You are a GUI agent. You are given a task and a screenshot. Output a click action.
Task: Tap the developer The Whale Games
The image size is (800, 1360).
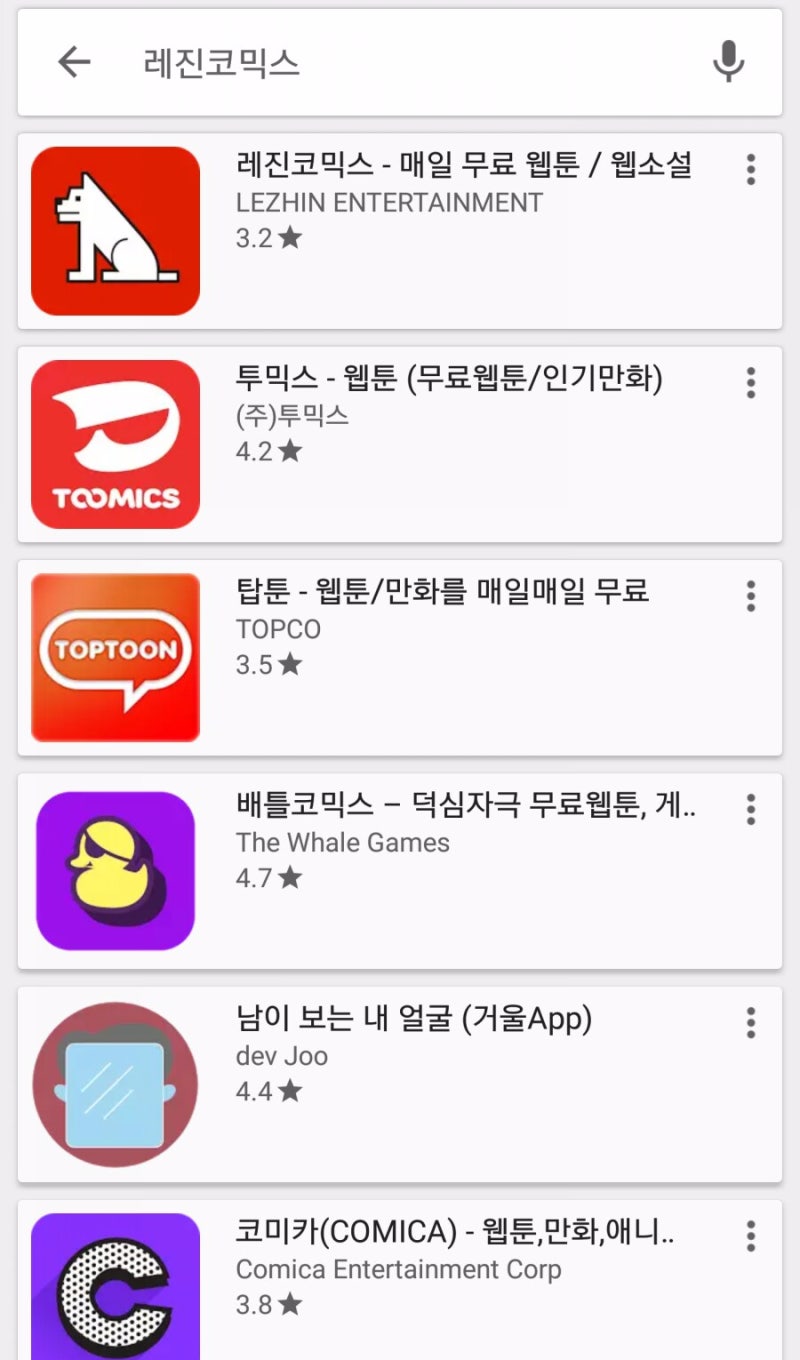click(344, 843)
